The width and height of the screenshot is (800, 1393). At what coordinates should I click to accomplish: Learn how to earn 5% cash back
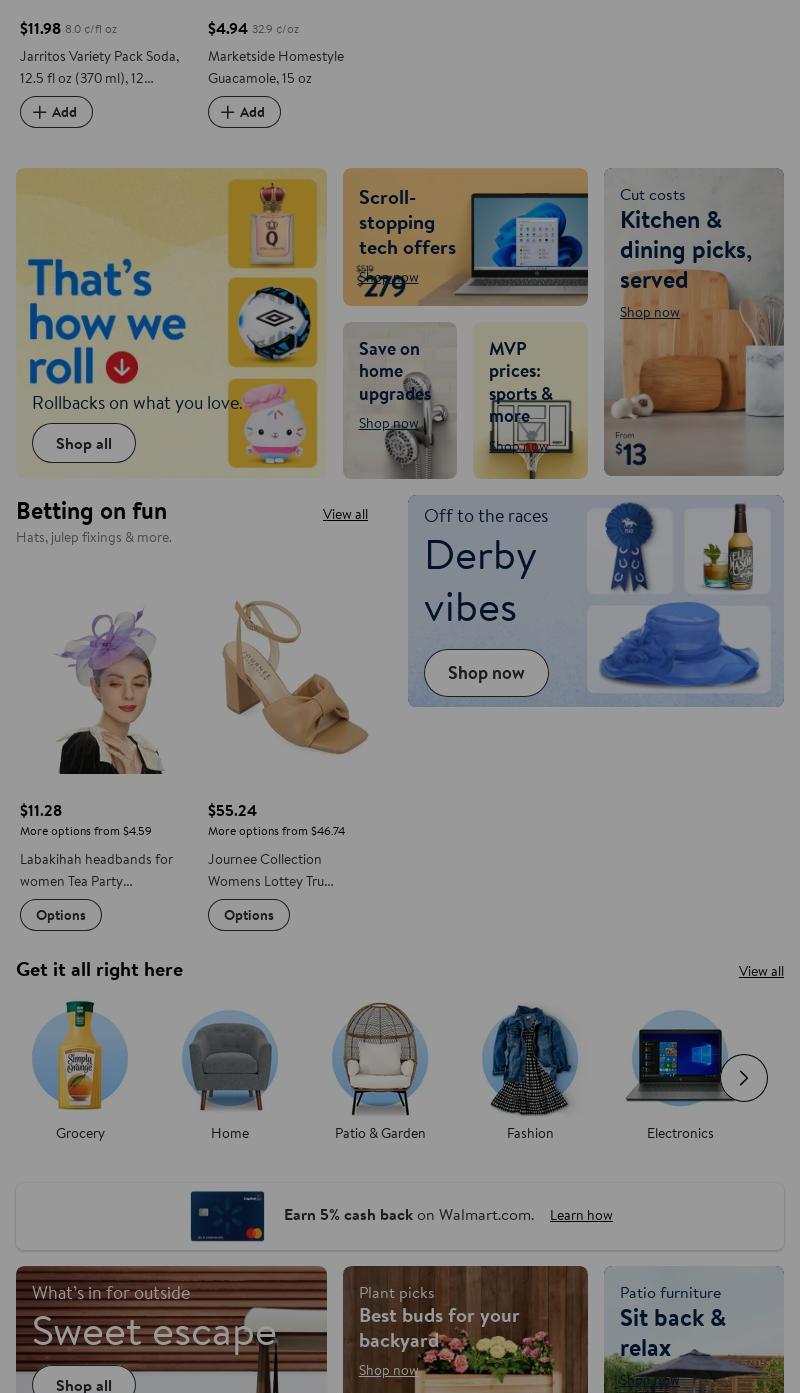(x=581, y=1215)
